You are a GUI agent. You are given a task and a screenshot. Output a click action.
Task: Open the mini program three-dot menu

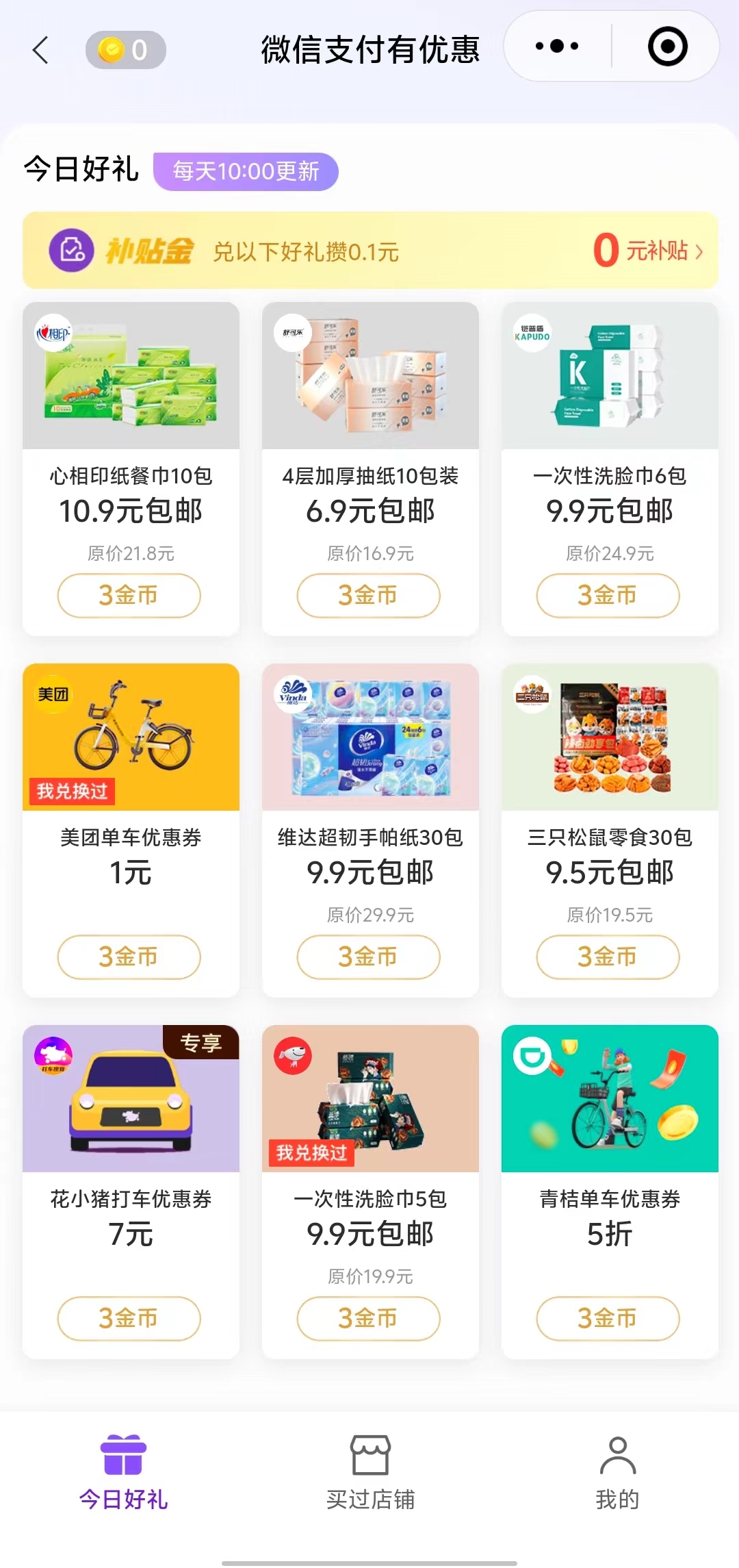coord(557,47)
